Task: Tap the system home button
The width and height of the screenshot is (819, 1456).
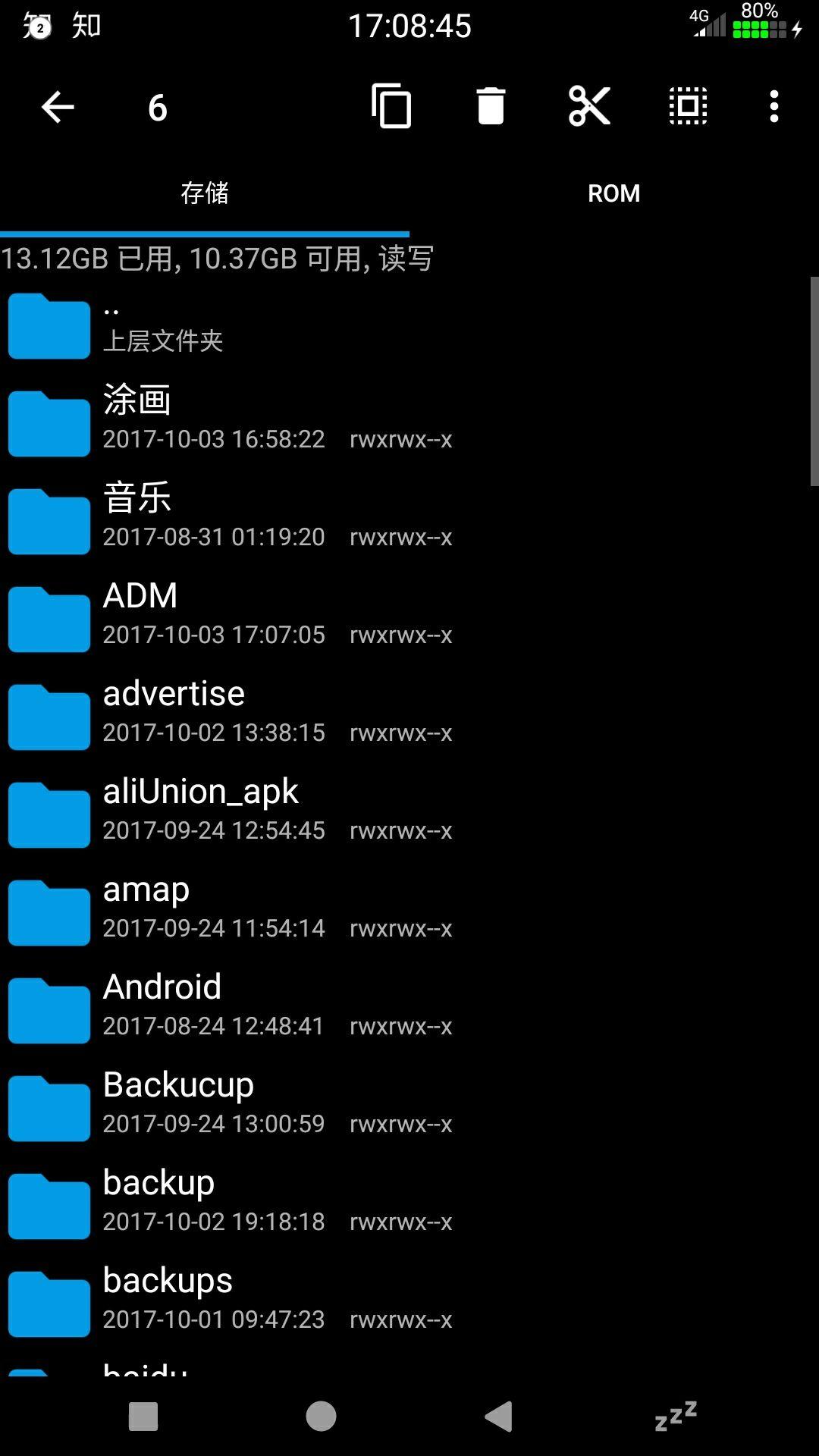Action: pyautogui.click(x=321, y=1416)
